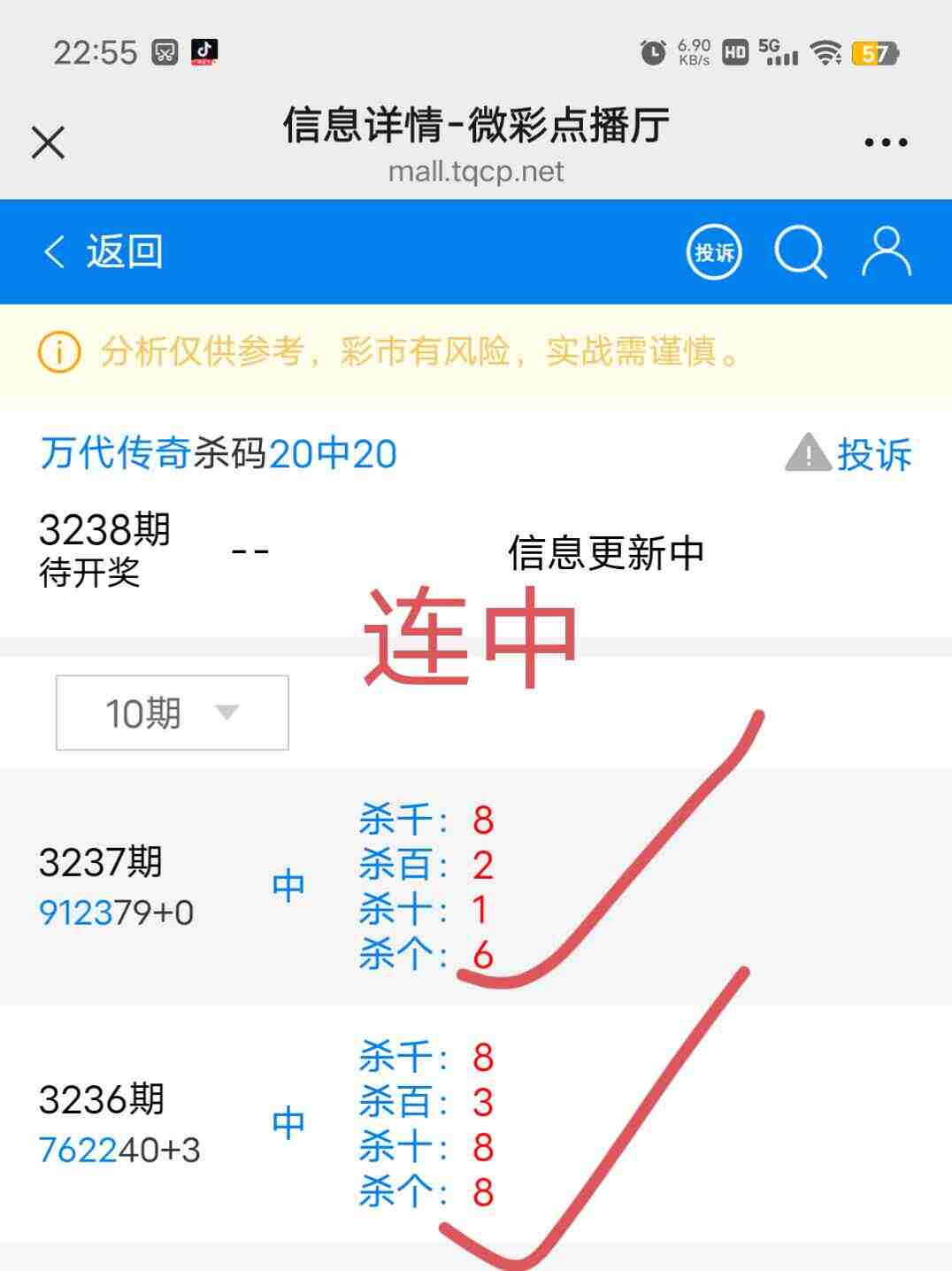Tap the user profile icon
952x1271 pixels.
[884, 251]
